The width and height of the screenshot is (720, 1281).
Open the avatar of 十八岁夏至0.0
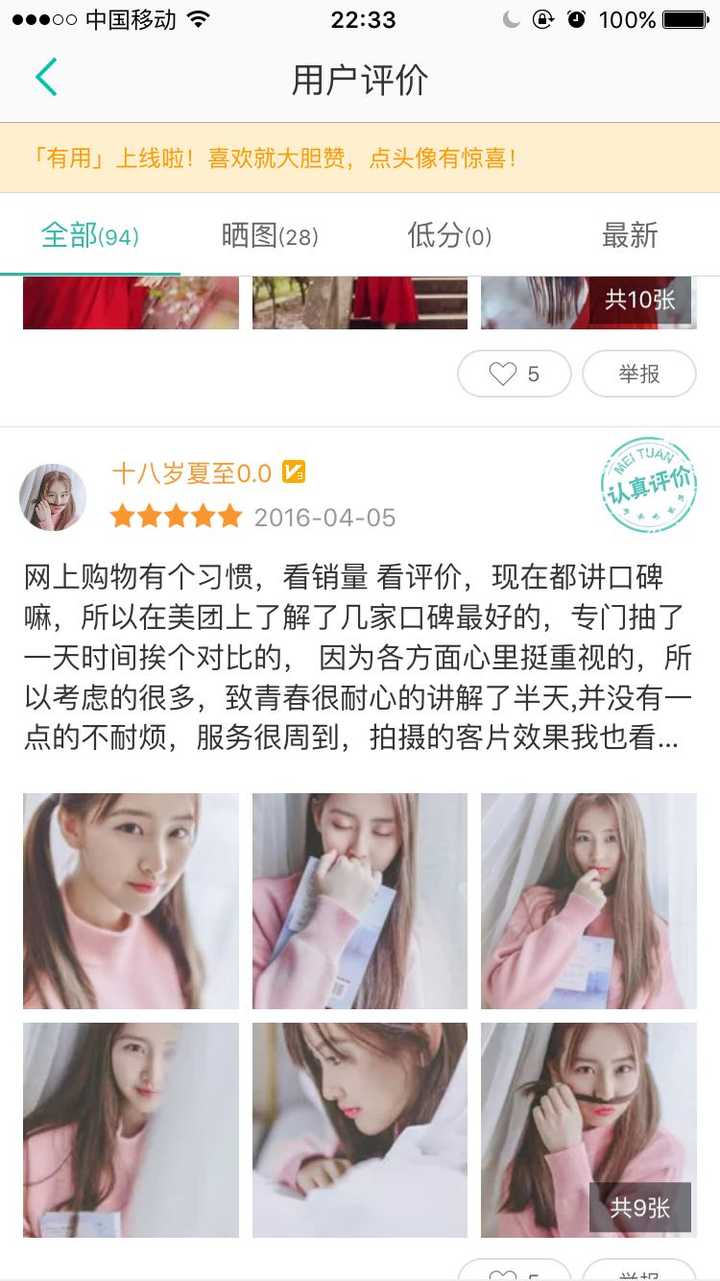[x=53, y=497]
